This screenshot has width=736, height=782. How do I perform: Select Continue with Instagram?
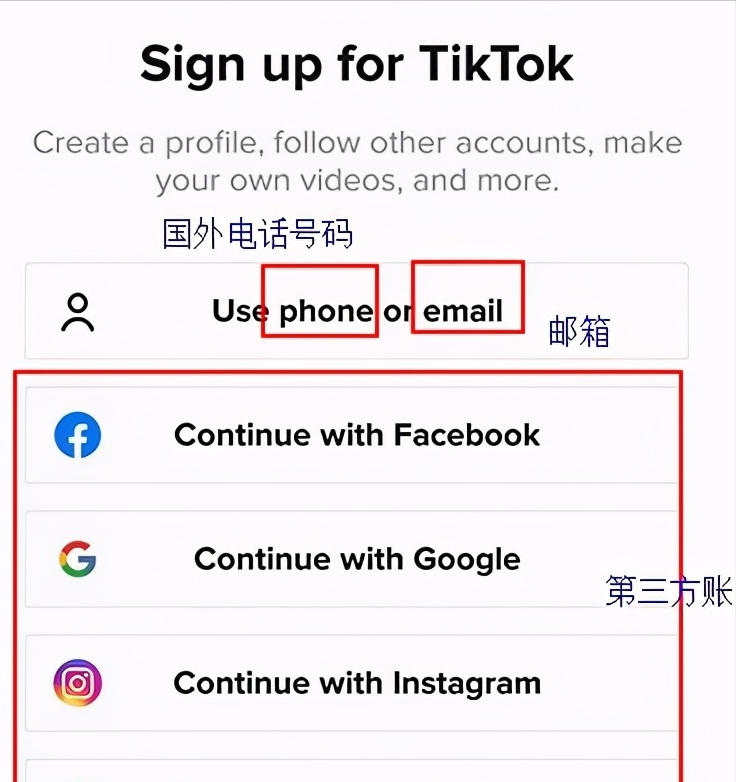point(356,683)
